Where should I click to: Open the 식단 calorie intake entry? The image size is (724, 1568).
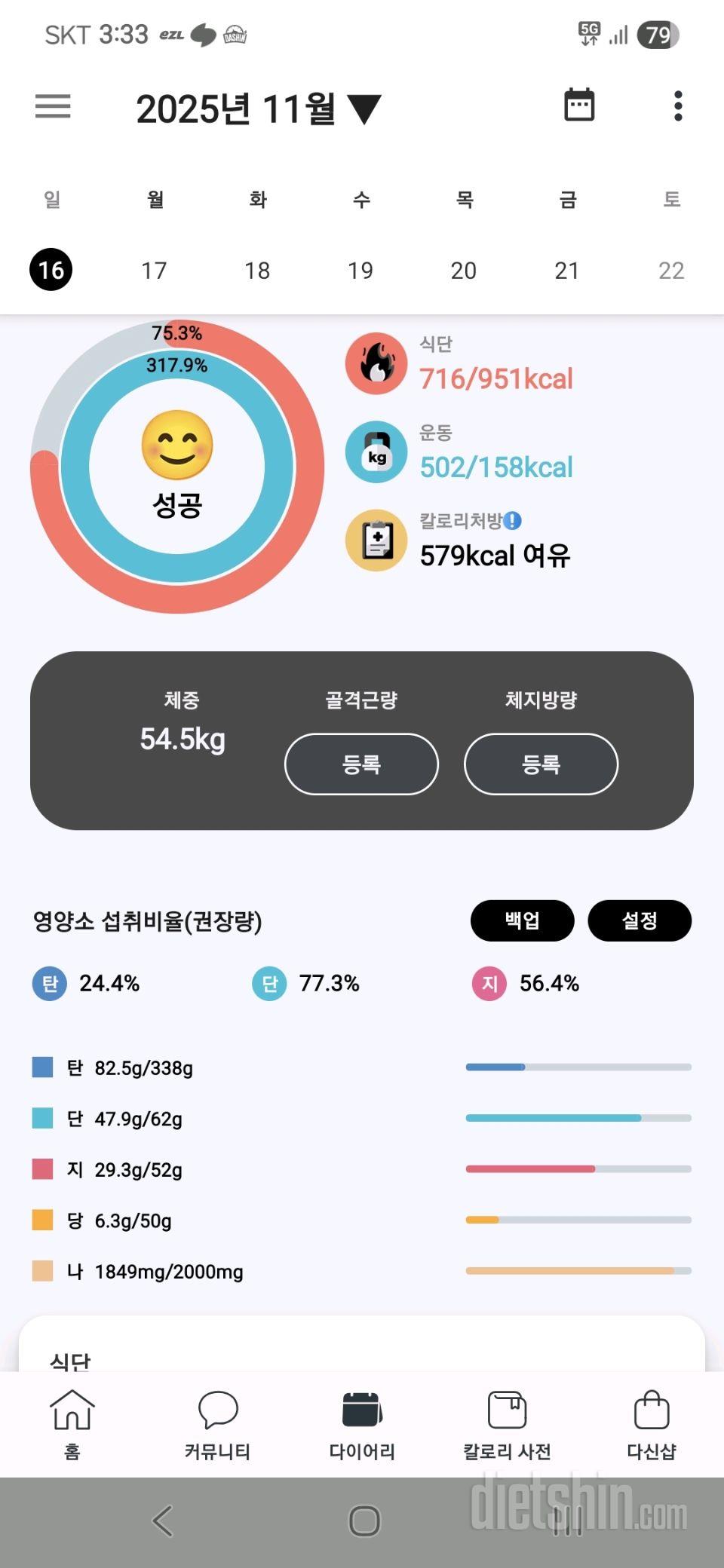(x=495, y=365)
